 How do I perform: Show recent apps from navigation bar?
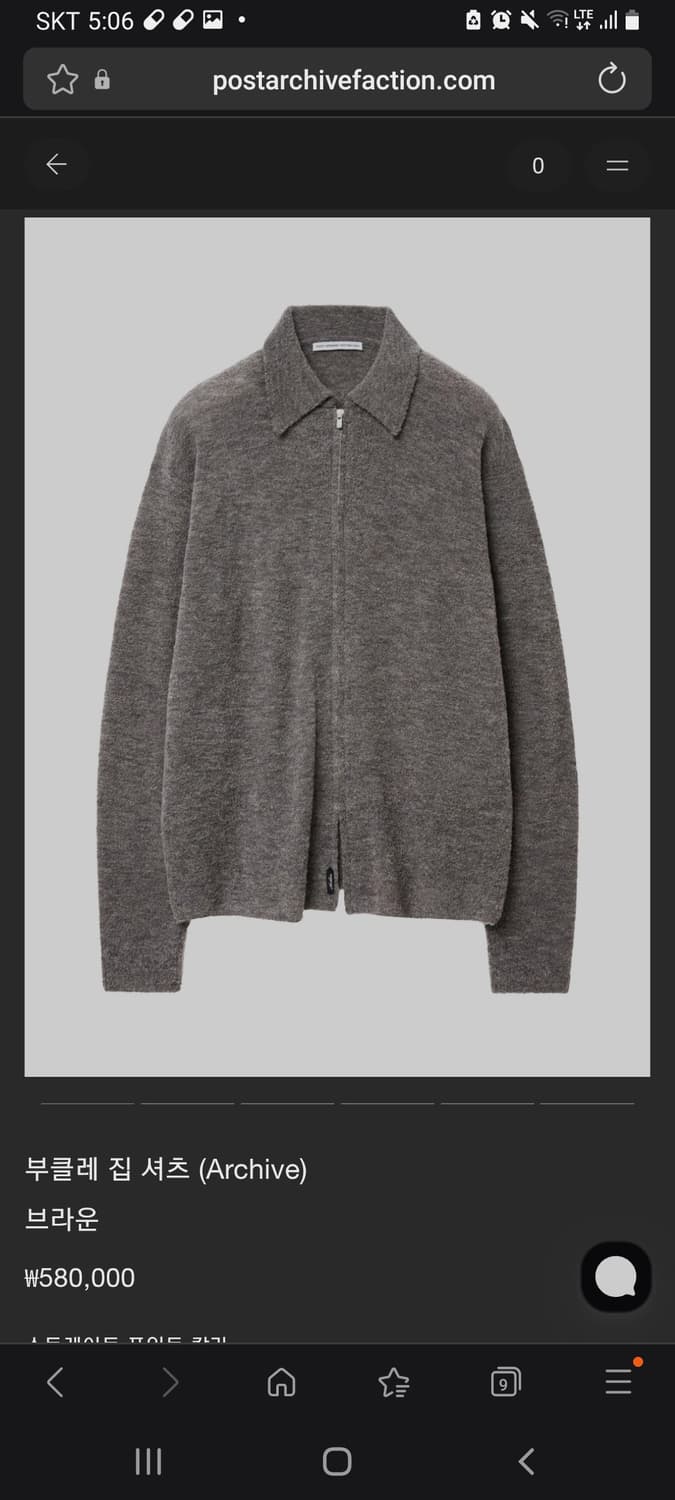148,1462
